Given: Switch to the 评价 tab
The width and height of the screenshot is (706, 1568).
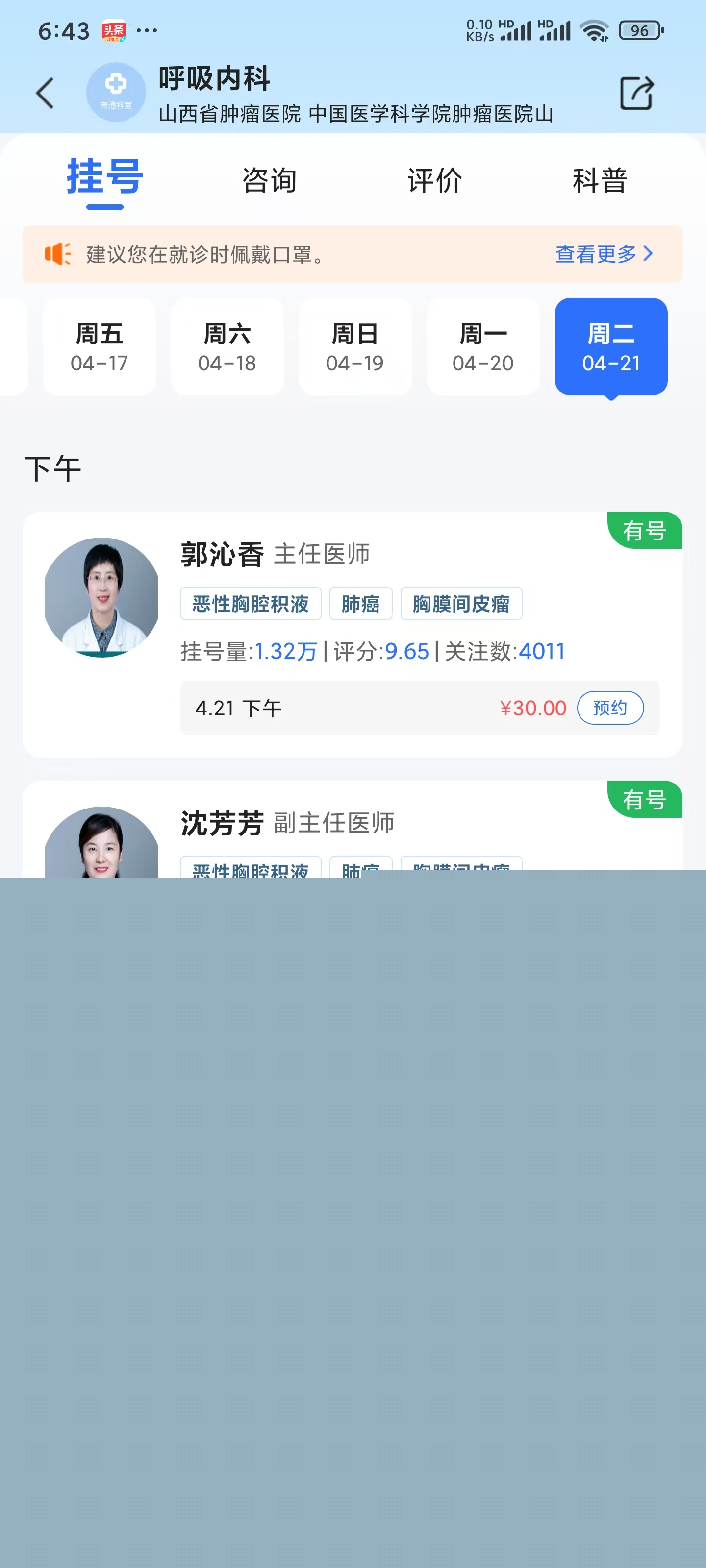Looking at the screenshot, I should 434,181.
